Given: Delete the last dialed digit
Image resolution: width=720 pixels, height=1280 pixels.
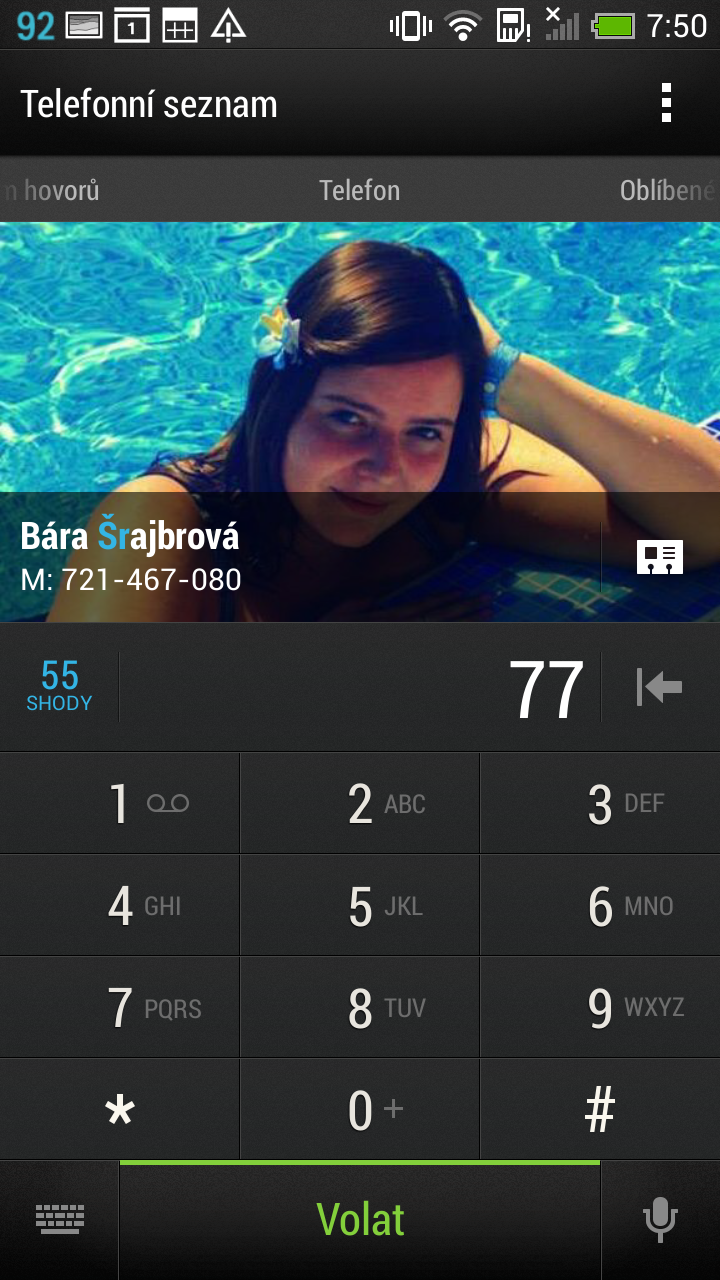Looking at the screenshot, I should pyautogui.click(x=660, y=687).
